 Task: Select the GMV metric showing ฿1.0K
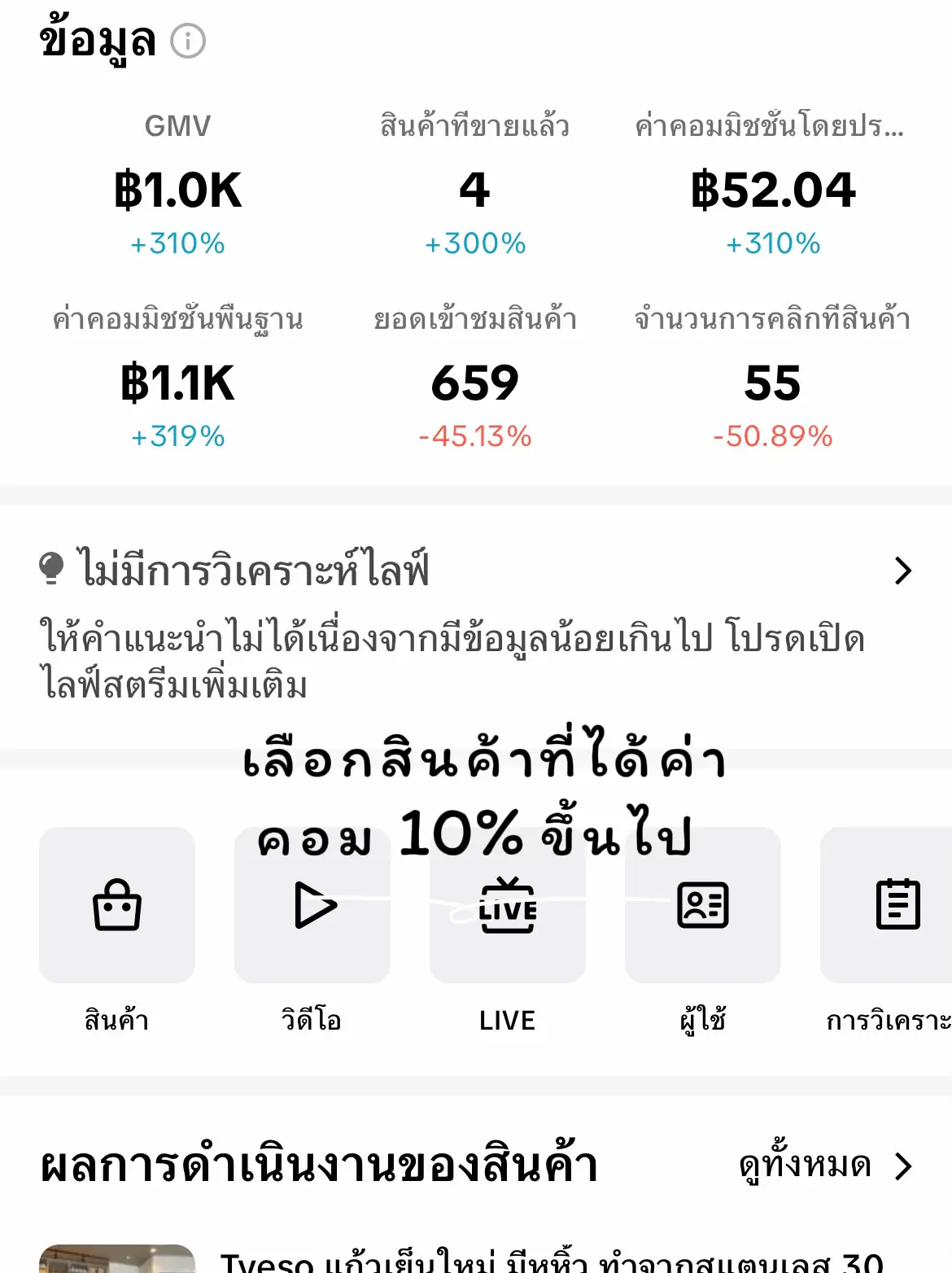click(x=177, y=191)
